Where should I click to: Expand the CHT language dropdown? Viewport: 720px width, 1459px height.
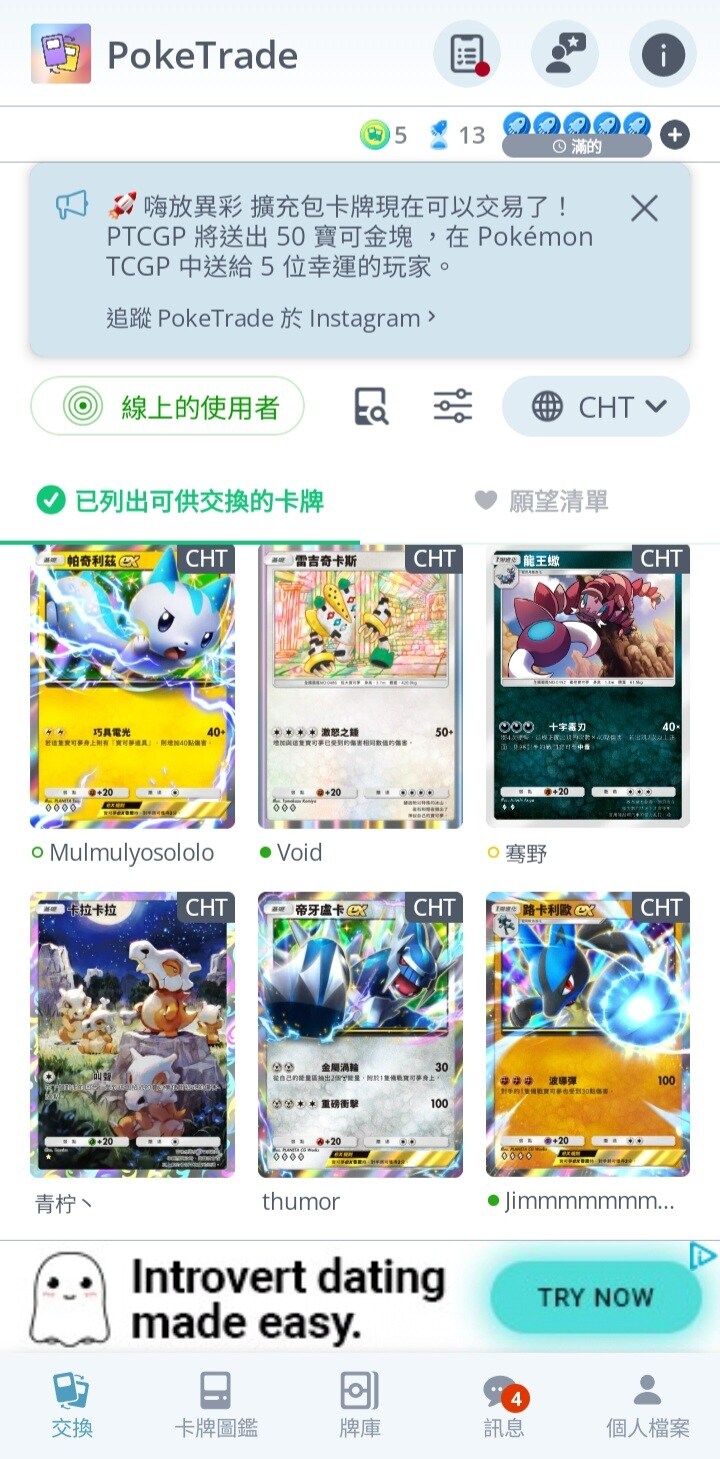tap(596, 407)
